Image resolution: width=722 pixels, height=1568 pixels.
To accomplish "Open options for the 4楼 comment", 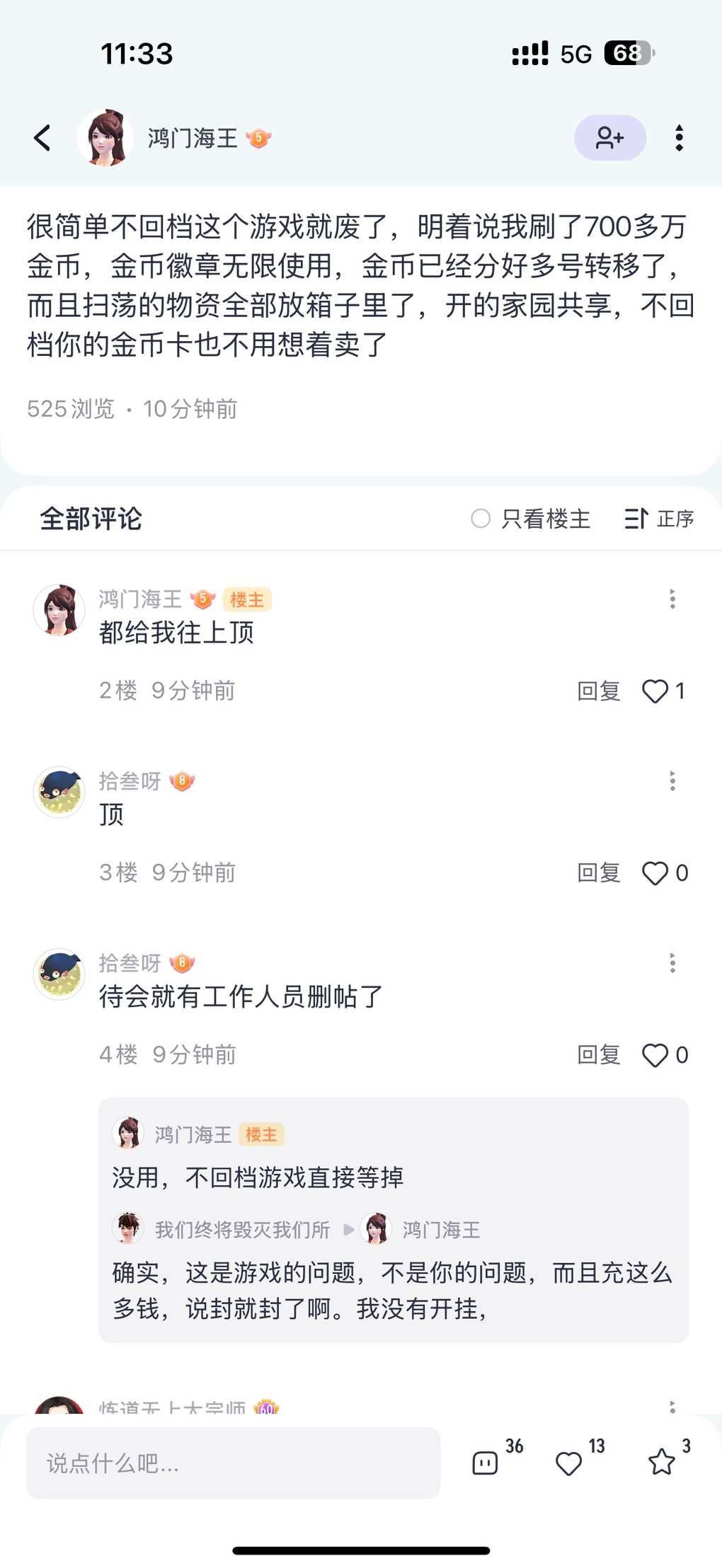I will pyautogui.click(x=672, y=963).
